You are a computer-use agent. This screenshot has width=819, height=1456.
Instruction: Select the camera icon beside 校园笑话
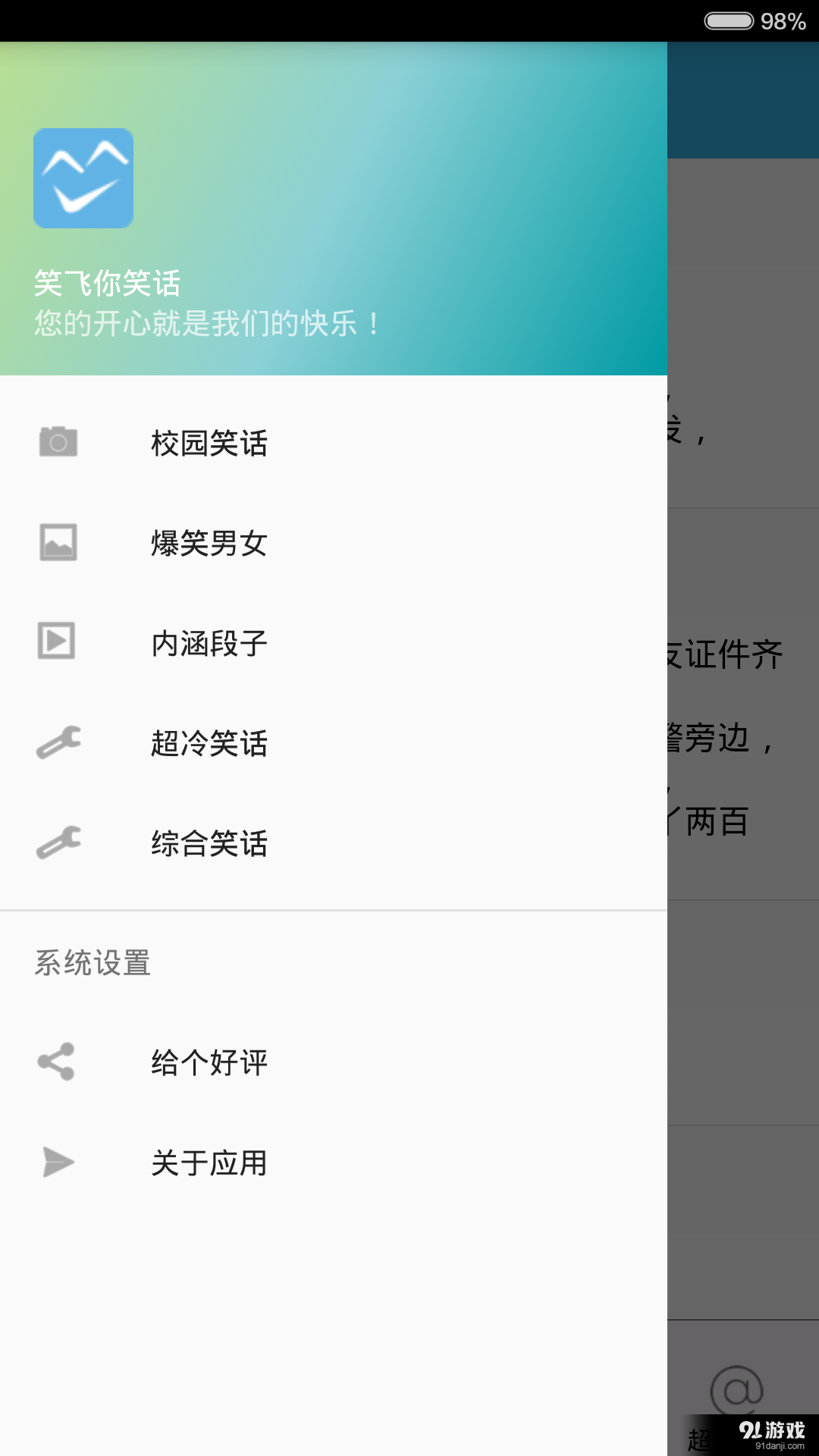point(58,442)
